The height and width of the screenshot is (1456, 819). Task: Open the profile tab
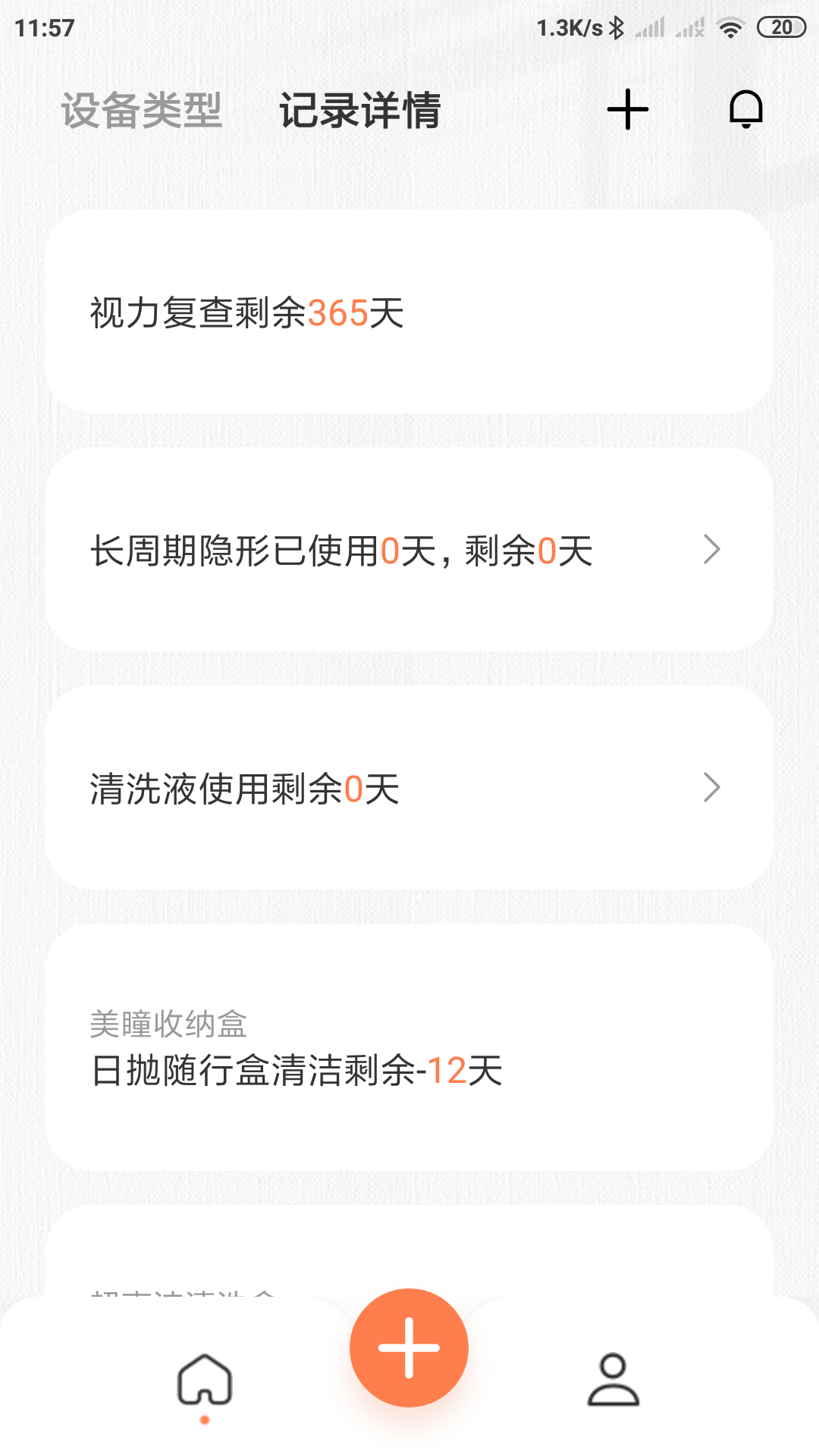(x=613, y=1380)
